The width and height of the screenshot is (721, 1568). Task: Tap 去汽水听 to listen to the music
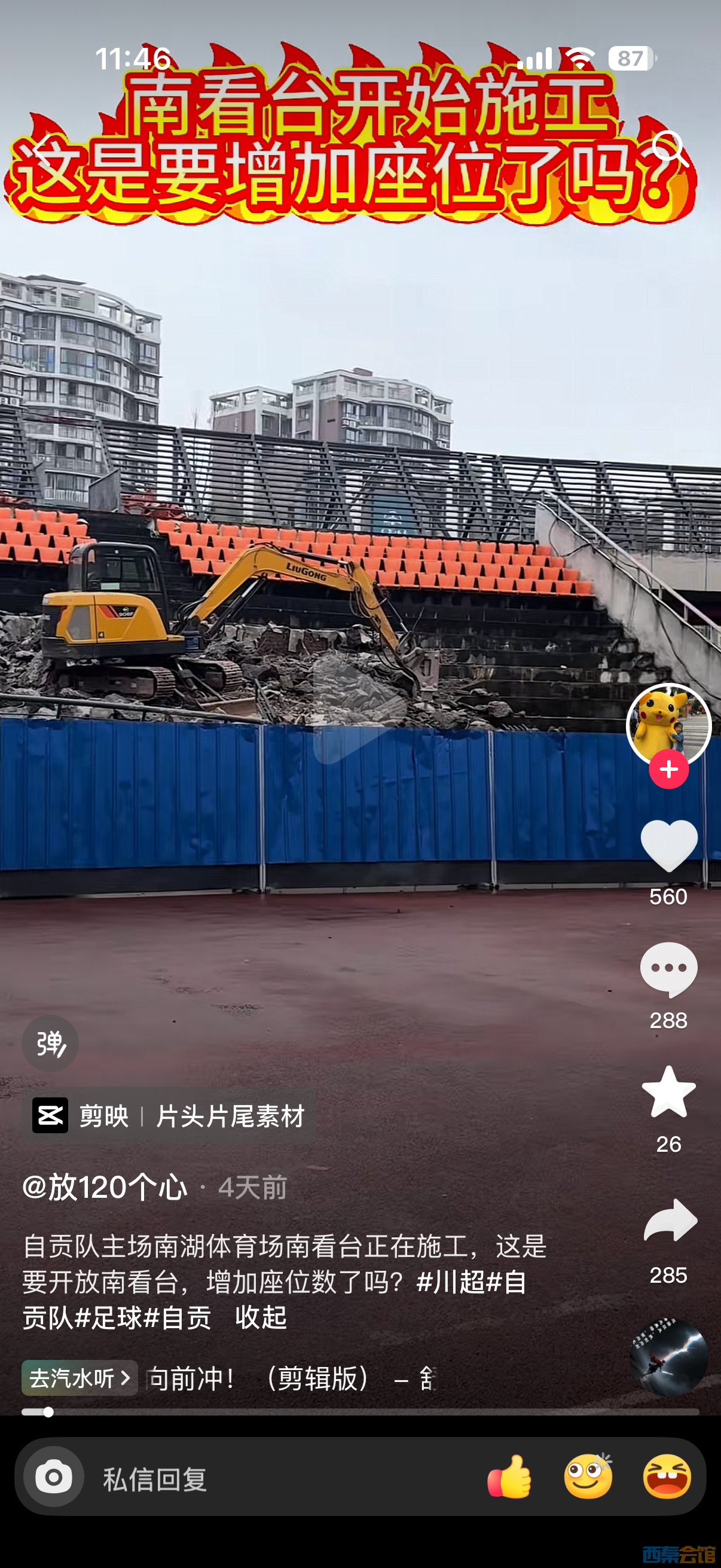pos(80,1377)
